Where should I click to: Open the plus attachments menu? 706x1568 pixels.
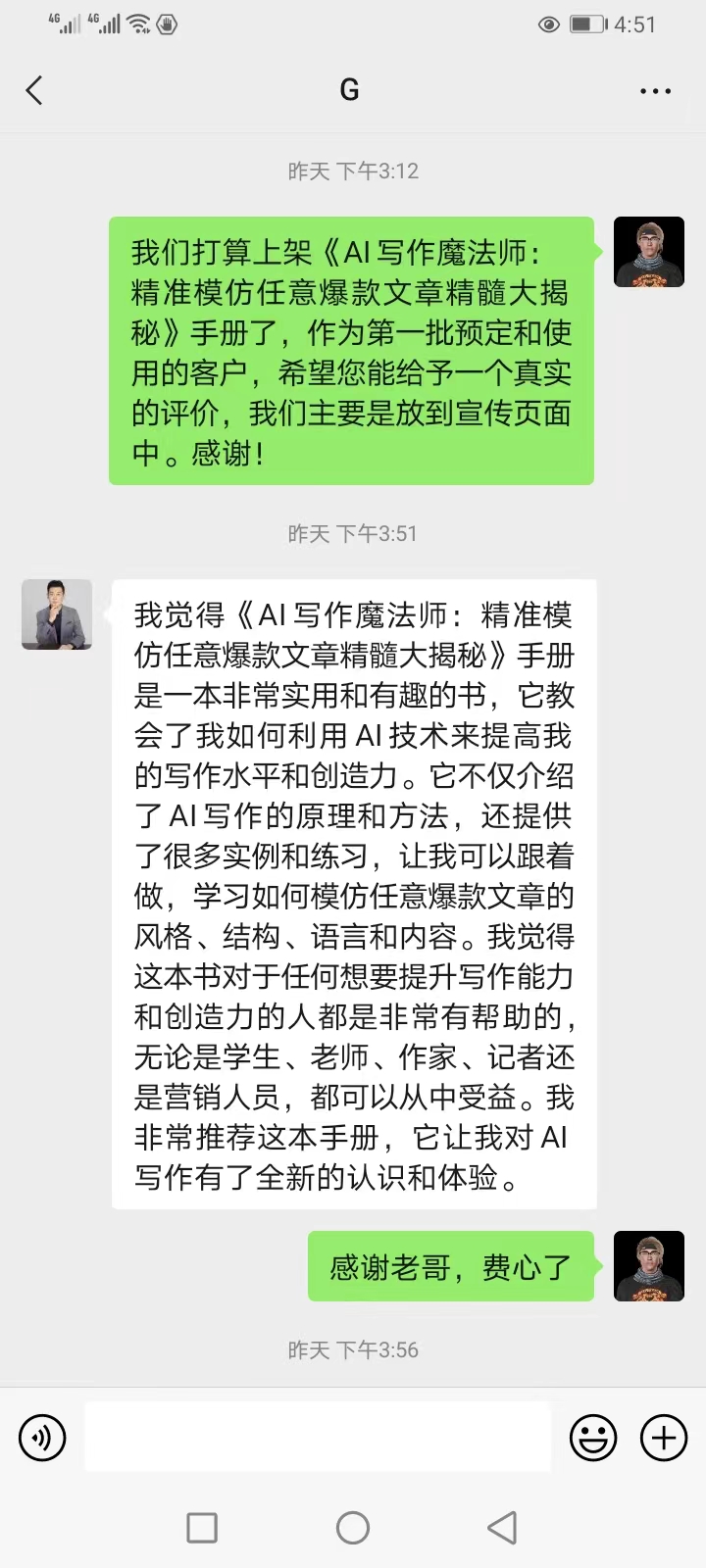pos(664,1438)
